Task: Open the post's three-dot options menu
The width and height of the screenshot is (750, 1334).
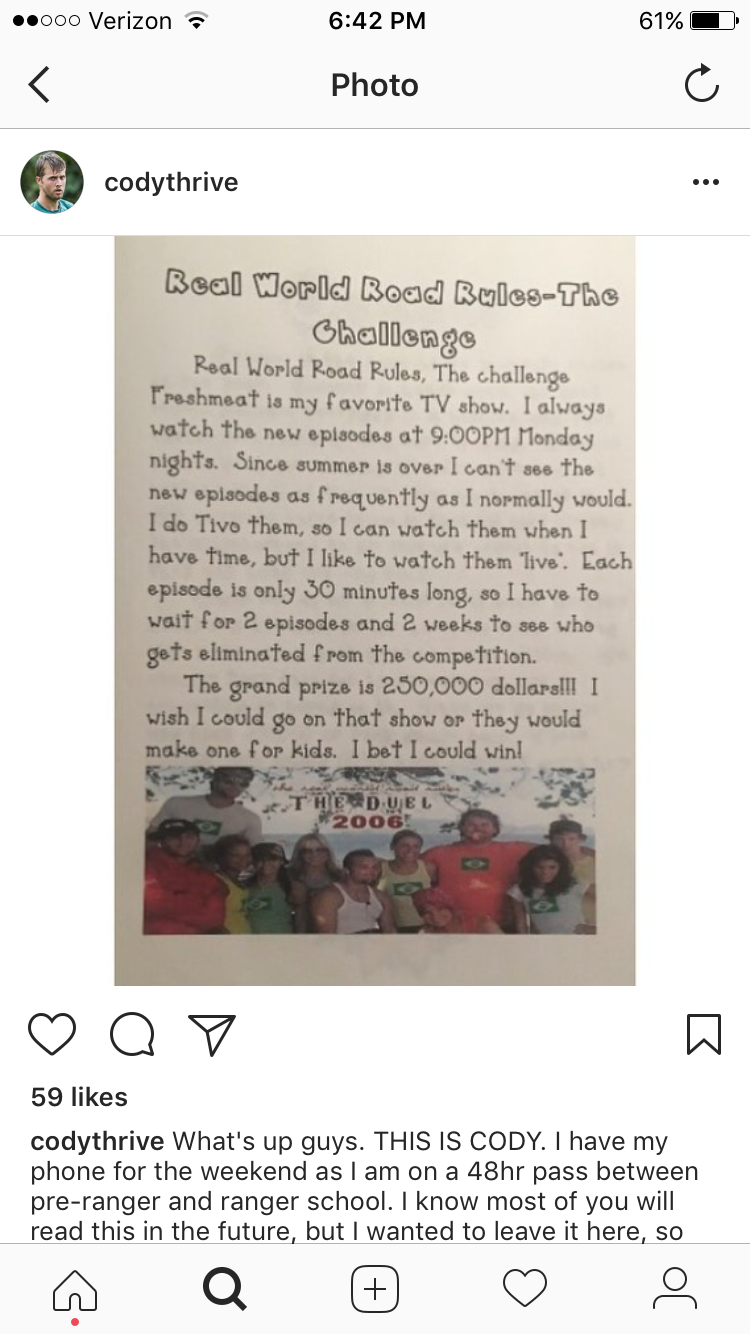Action: tap(706, 182)
